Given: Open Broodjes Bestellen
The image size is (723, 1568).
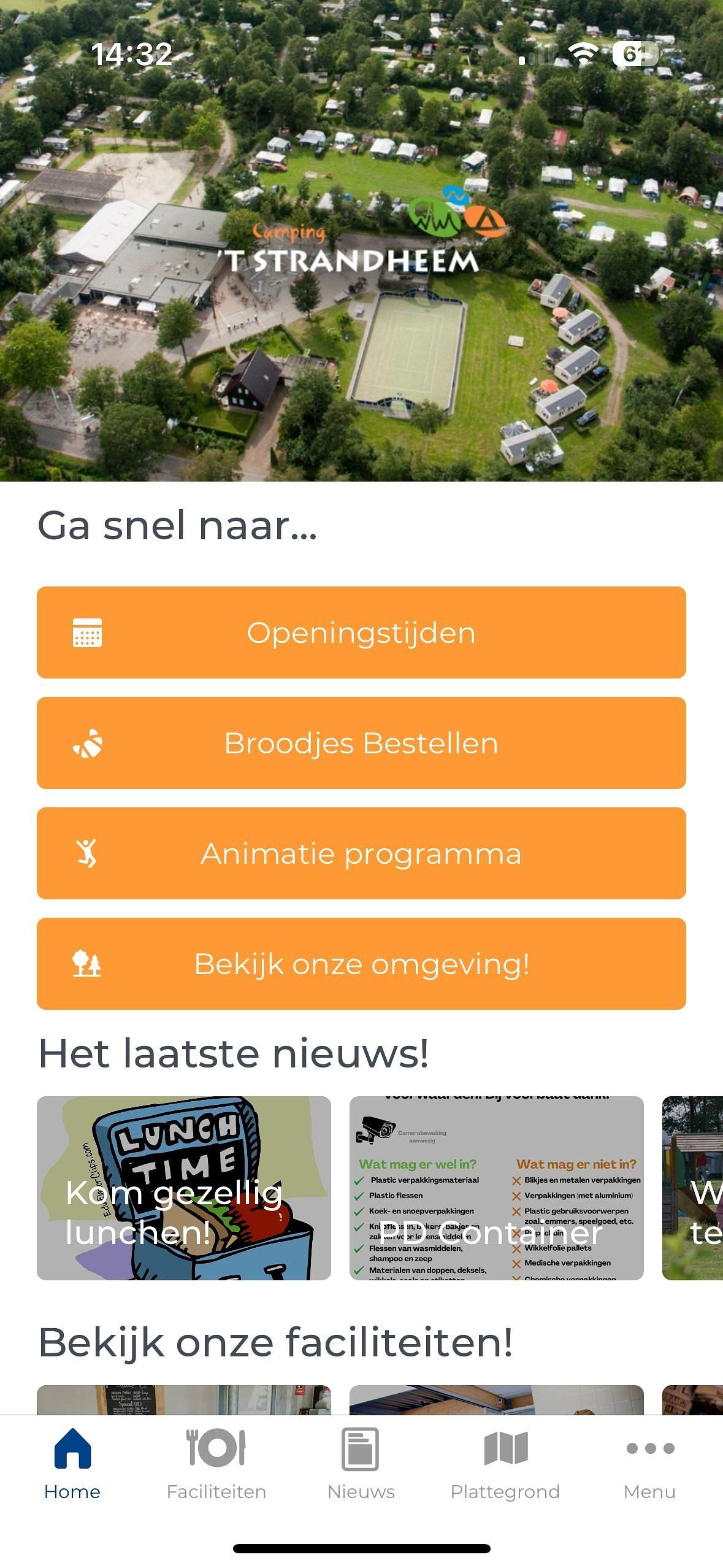Looking at the screenshot, I should coord(361,744).
